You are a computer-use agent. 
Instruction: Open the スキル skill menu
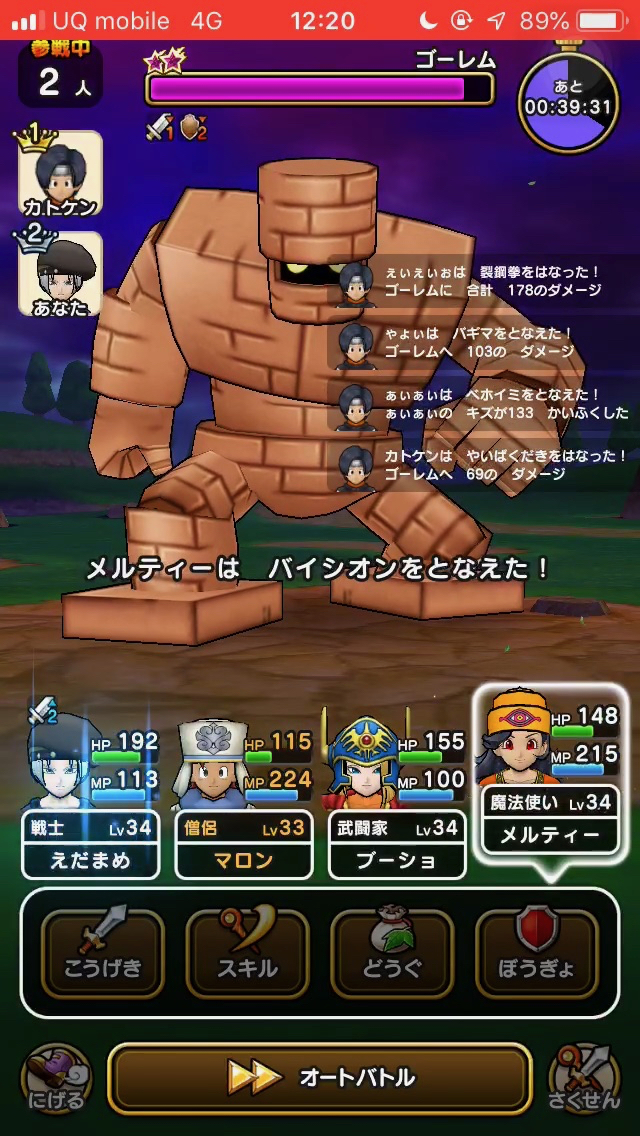(247, 952)
